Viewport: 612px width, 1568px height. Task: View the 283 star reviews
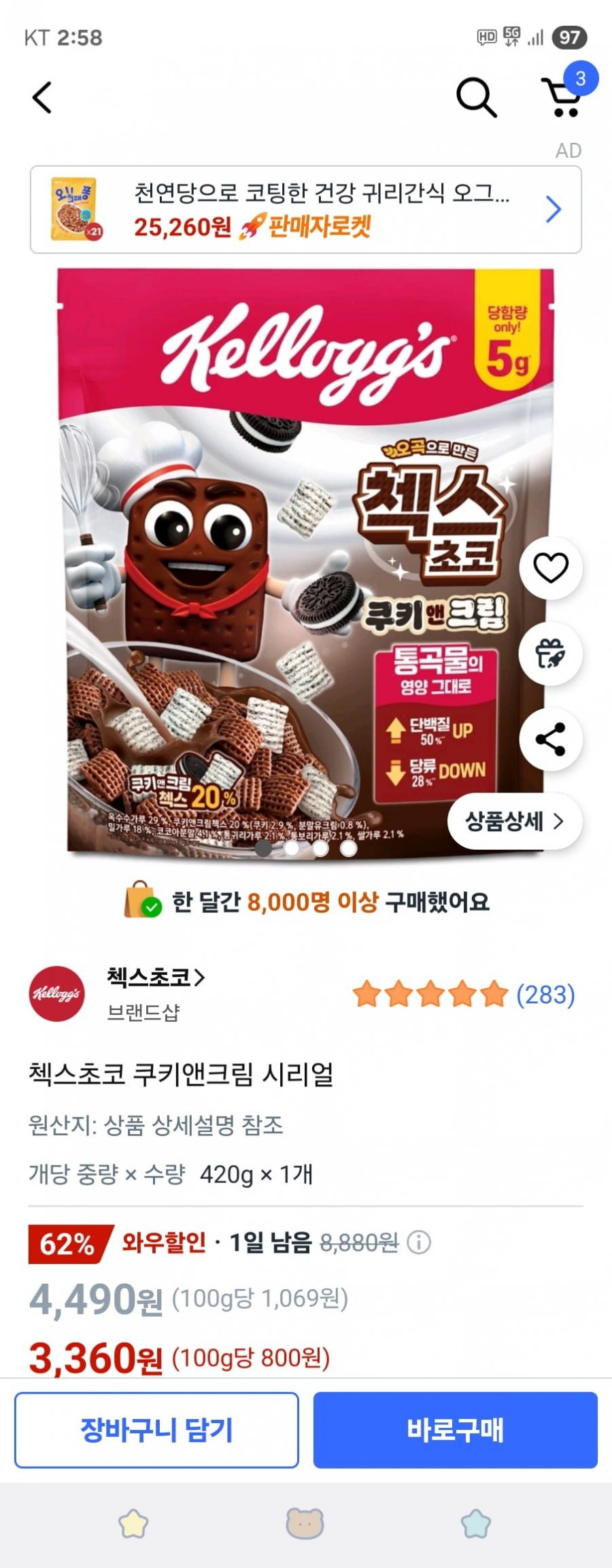pos(464,995)
